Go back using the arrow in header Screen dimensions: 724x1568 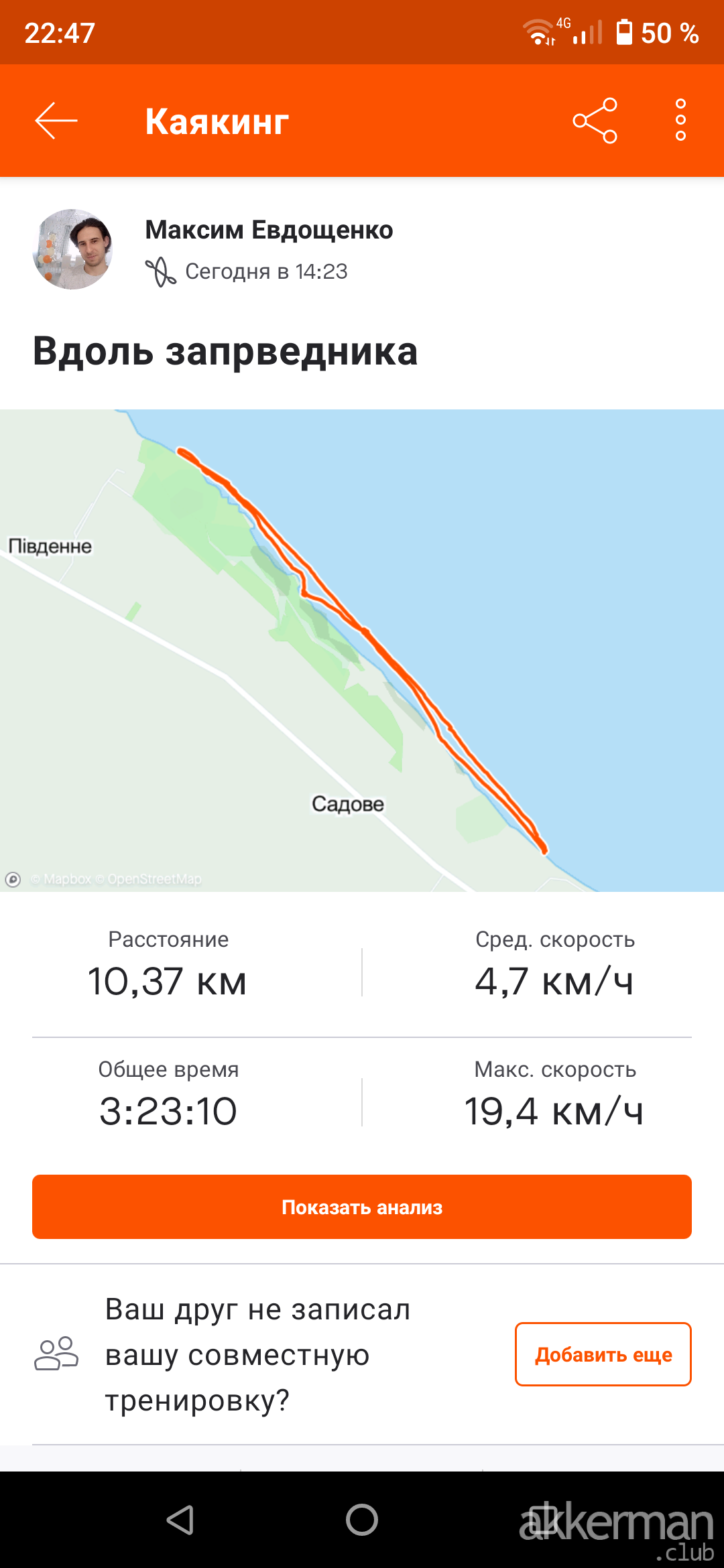(x=56, y=121)
